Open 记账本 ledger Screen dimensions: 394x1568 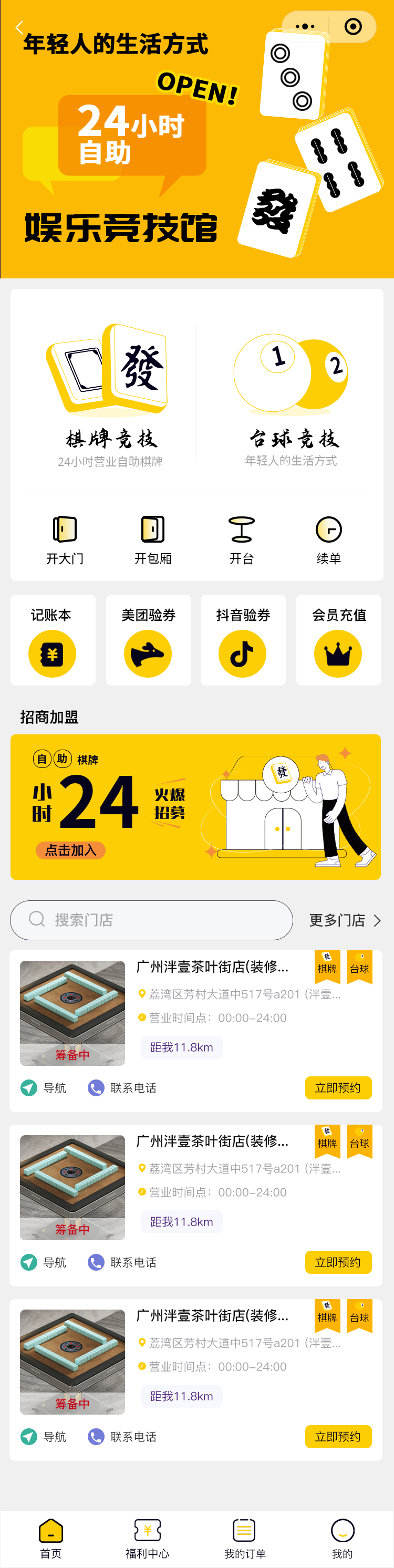click(x=53, y=640)
